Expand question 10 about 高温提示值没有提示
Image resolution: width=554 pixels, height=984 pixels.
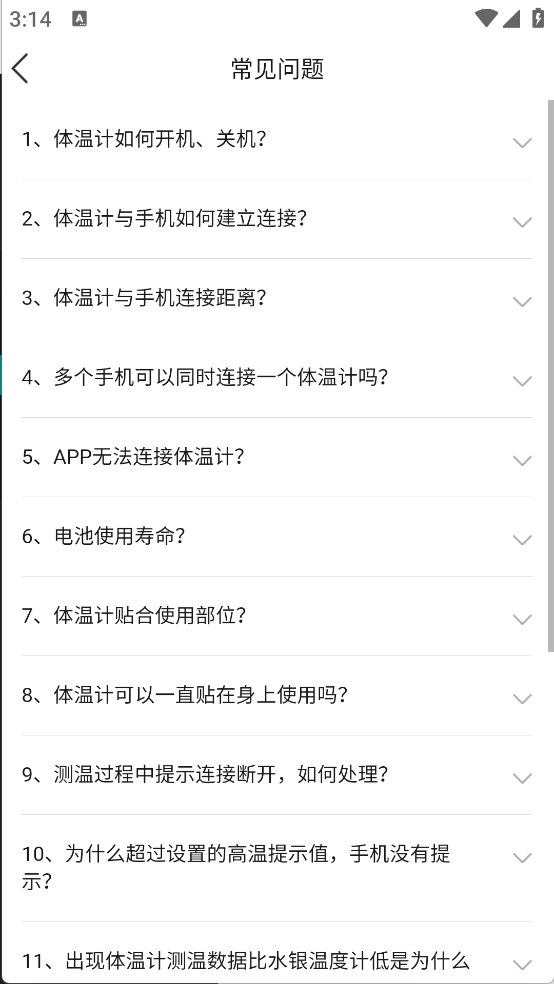(x=277, y=869)
